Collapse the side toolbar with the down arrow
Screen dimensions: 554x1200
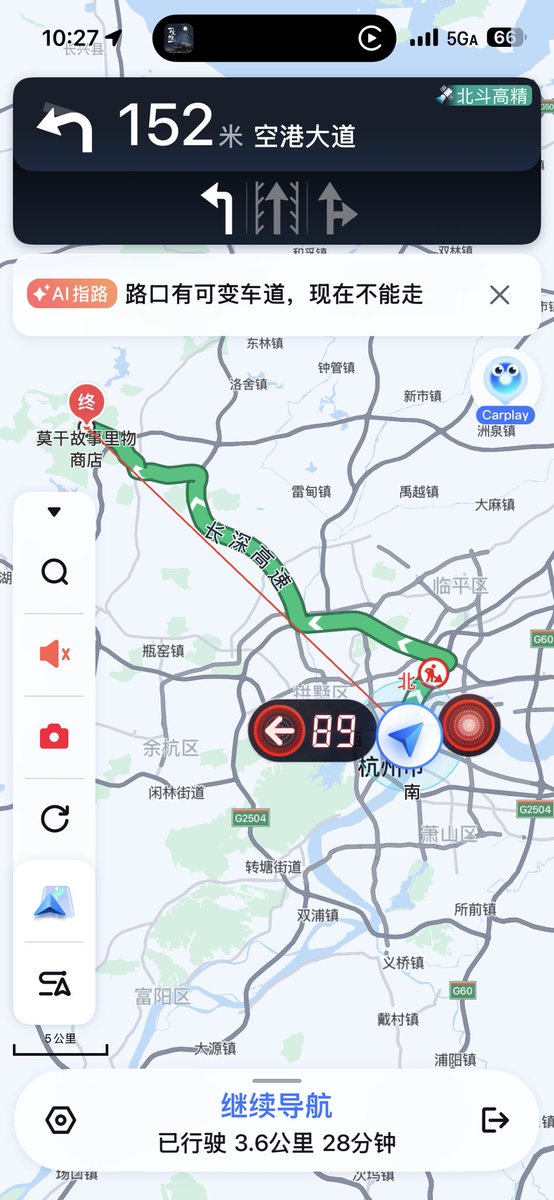[54, 512]
